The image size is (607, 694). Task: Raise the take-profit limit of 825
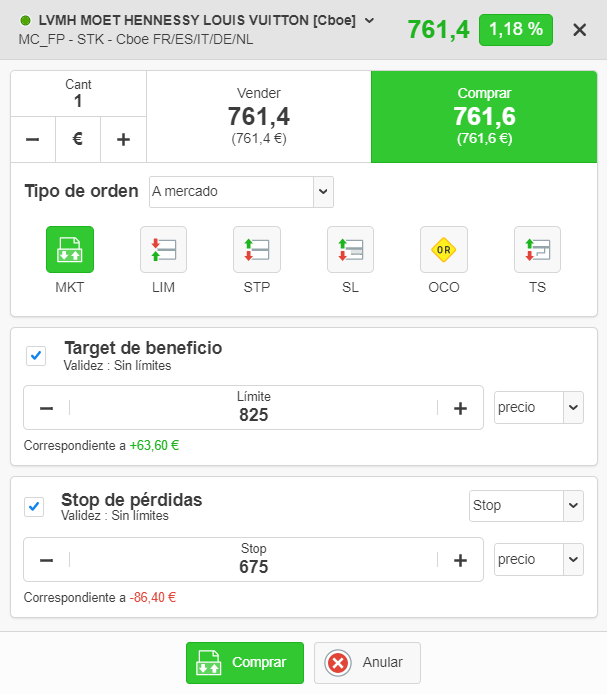(x=460, y=408)
